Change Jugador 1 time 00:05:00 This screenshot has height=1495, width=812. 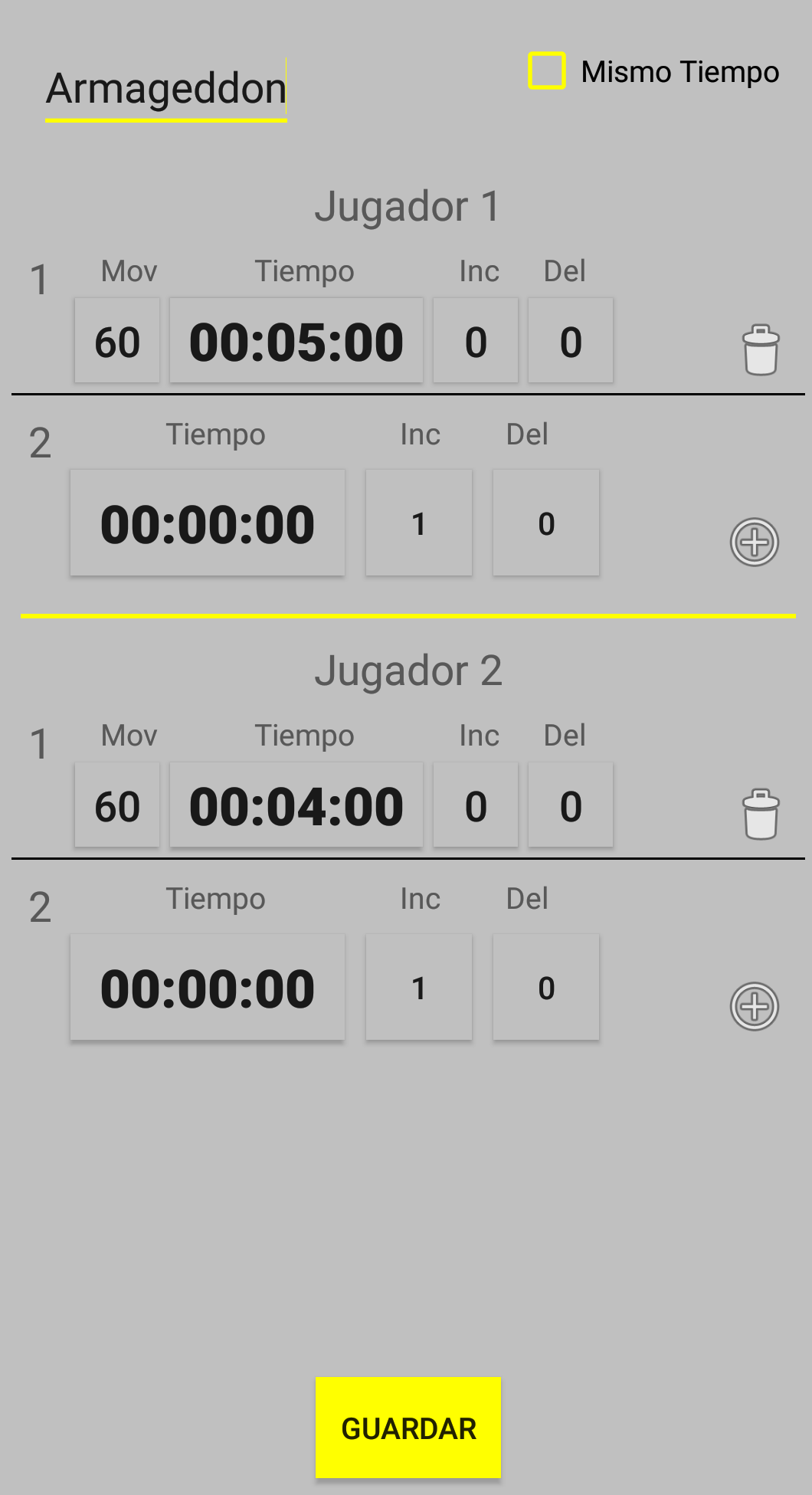pos(296,340)
